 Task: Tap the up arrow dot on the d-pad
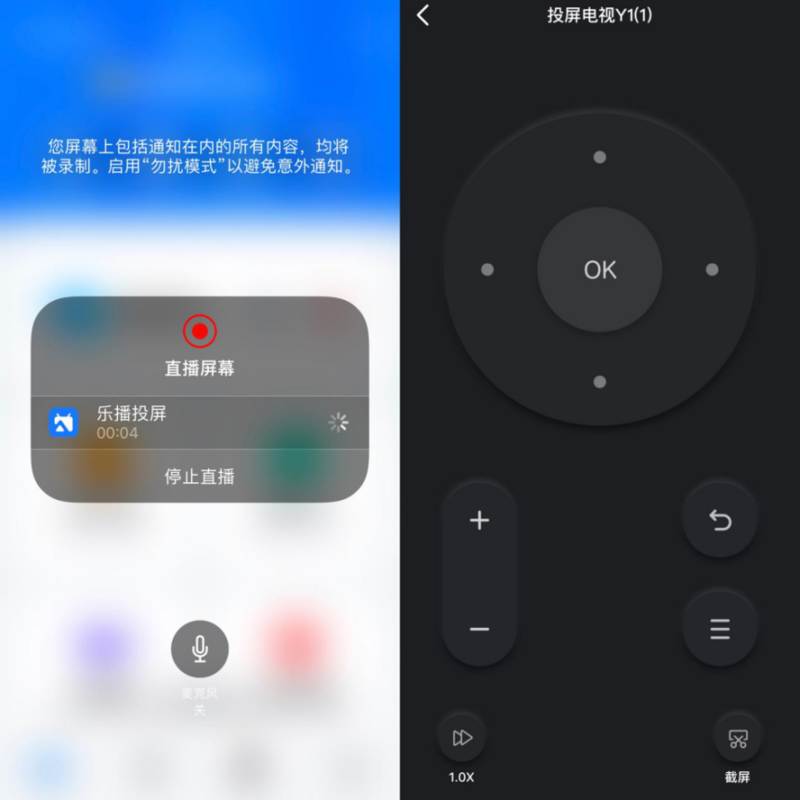[600, 157]
